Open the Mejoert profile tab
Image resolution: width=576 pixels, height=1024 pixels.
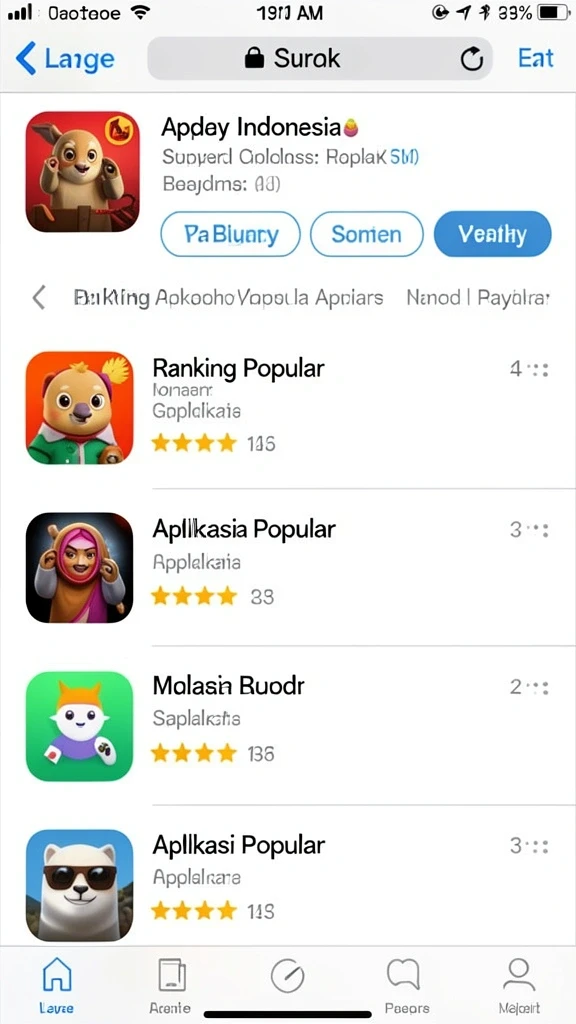[519, 986]
